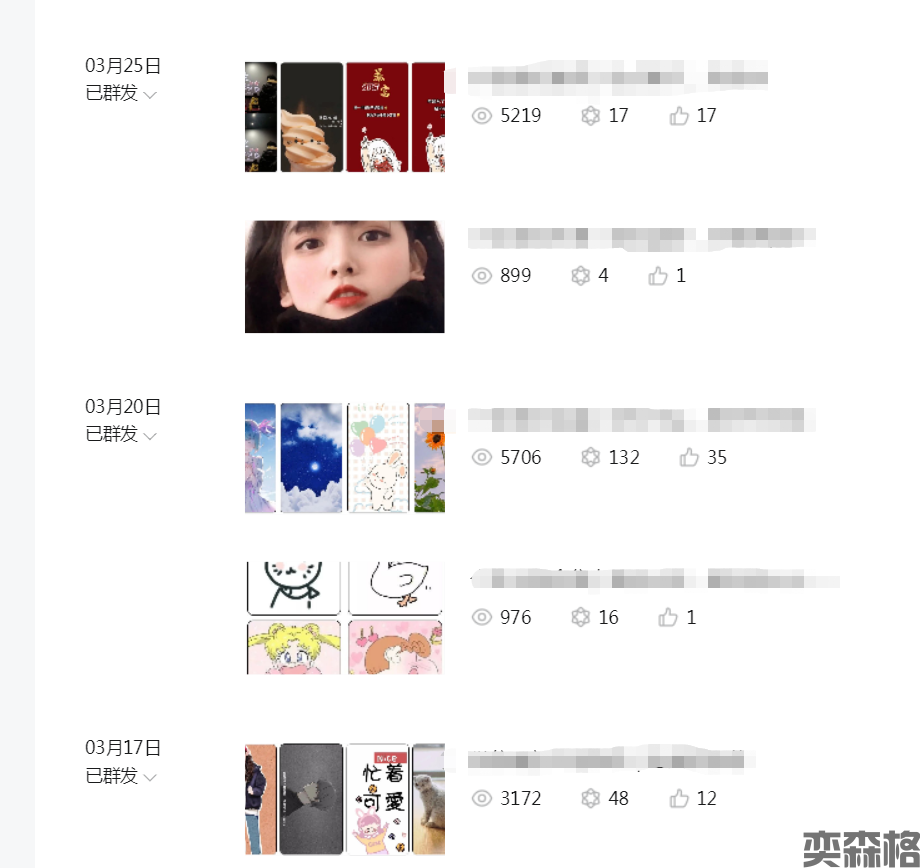Open the cartoon article with 976 views

(x=344, y=617)
